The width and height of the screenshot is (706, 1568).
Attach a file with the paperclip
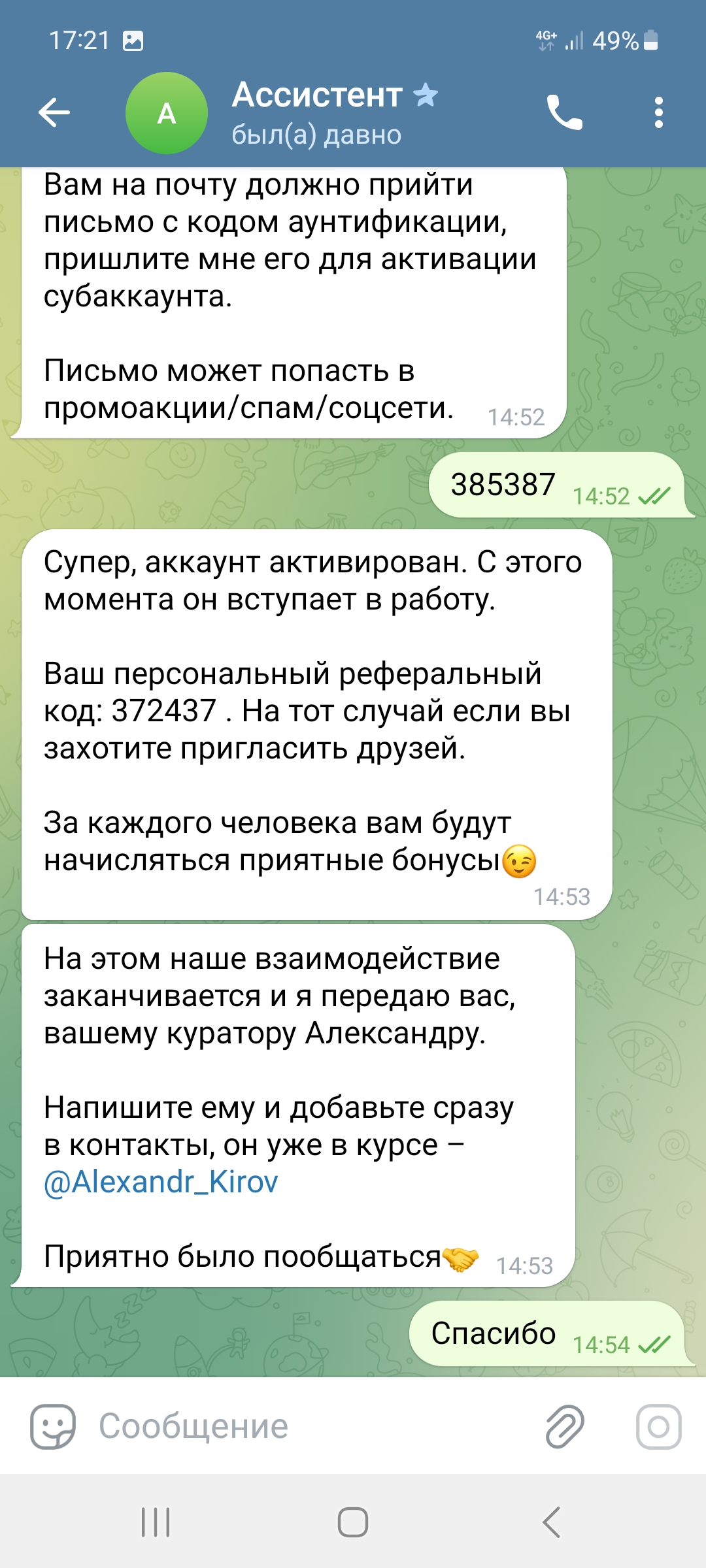(x=564, y=1426)
